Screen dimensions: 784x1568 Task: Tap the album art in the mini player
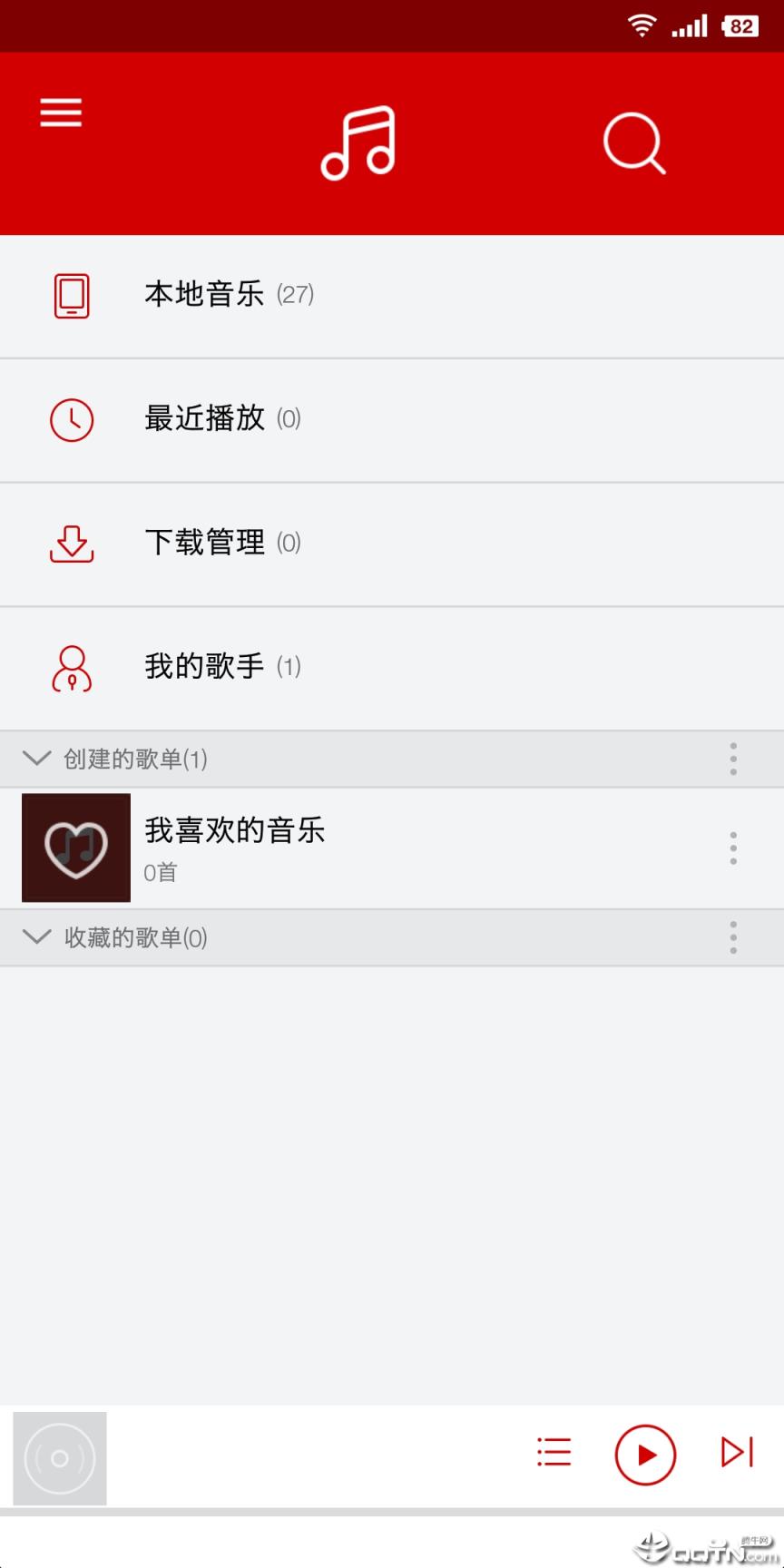[59, 1458]
